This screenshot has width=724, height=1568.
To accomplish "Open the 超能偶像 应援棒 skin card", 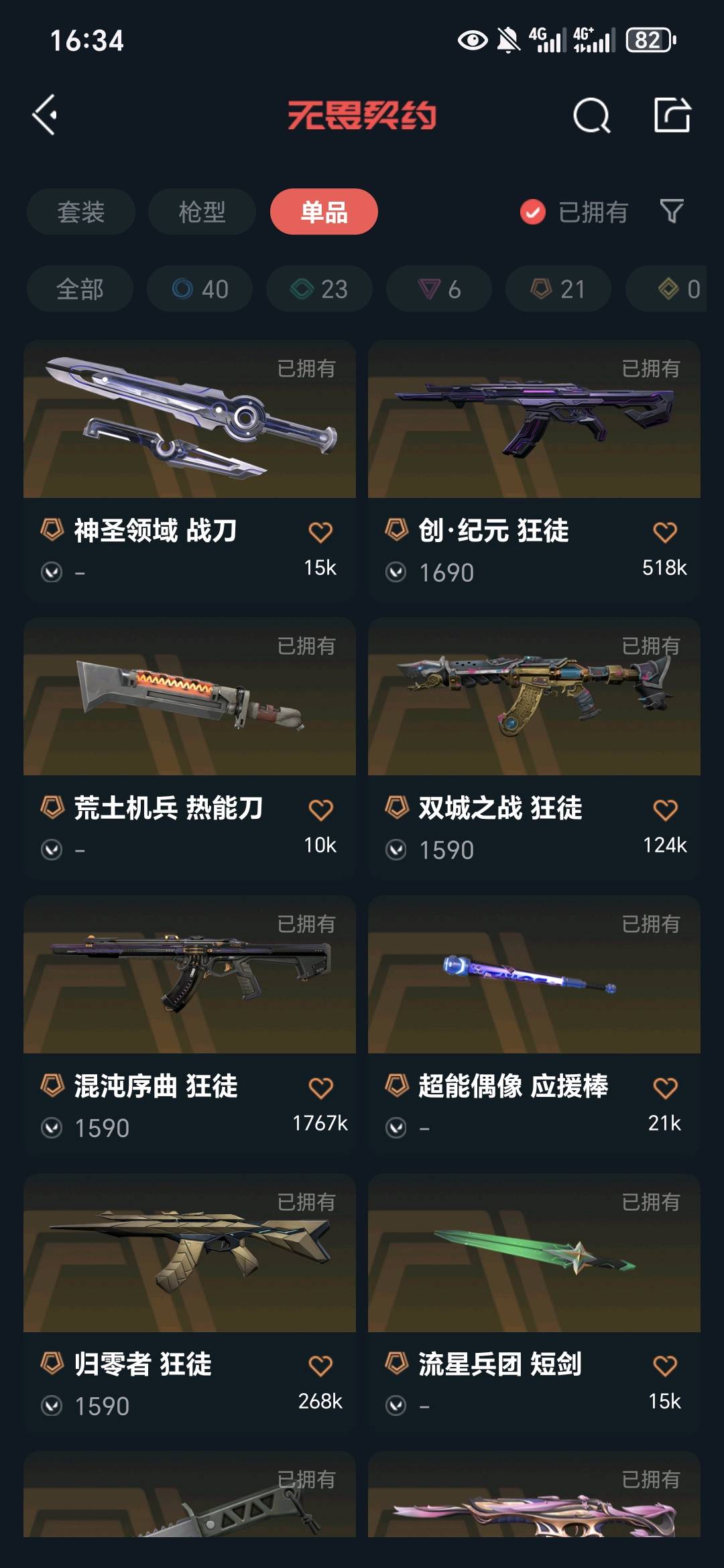I will pyautogui.click(x=534, y=1025).
